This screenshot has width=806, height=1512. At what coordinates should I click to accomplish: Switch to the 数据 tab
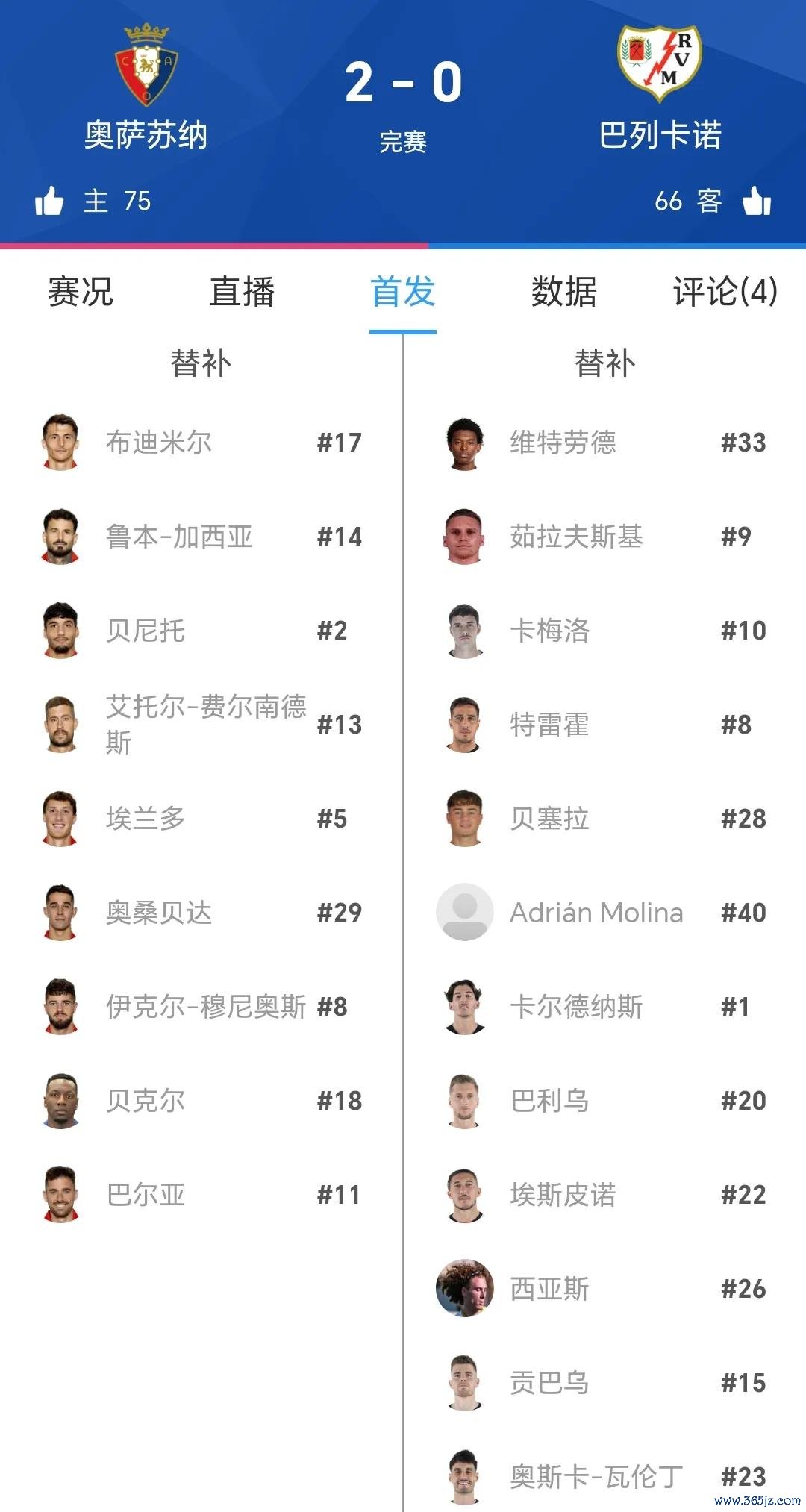pyautogui.click(x=563, y=292)
